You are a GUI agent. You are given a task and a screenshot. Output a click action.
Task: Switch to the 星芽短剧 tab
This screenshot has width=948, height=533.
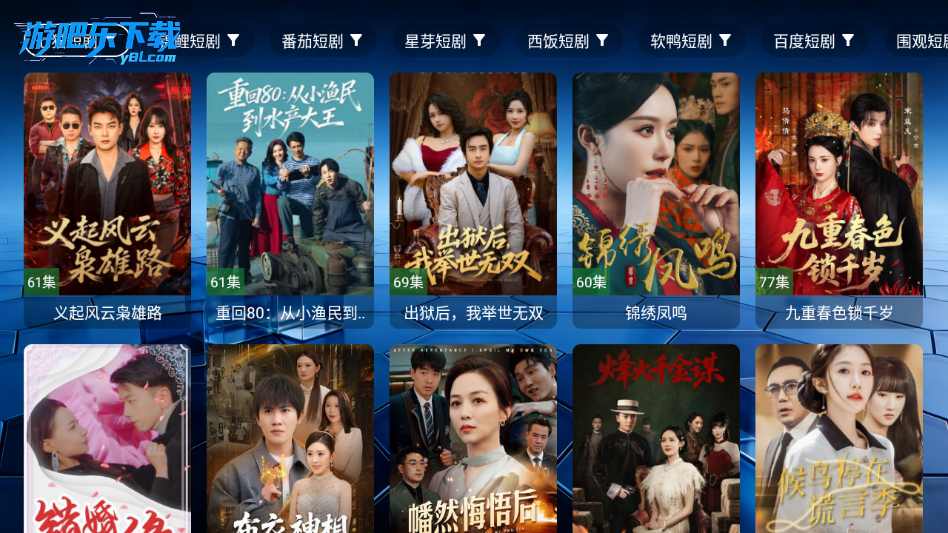pos(444,41)
